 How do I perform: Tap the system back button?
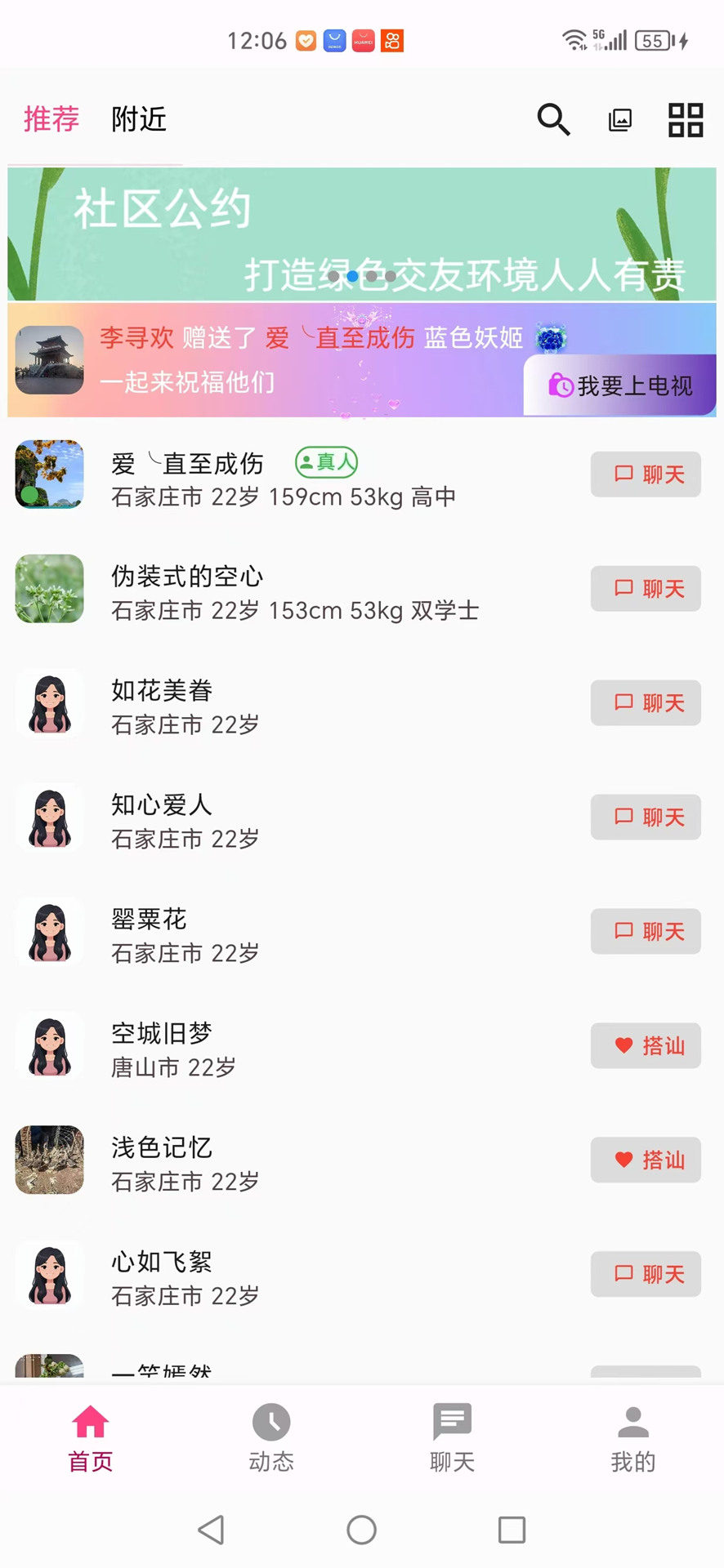point(212,1530)
